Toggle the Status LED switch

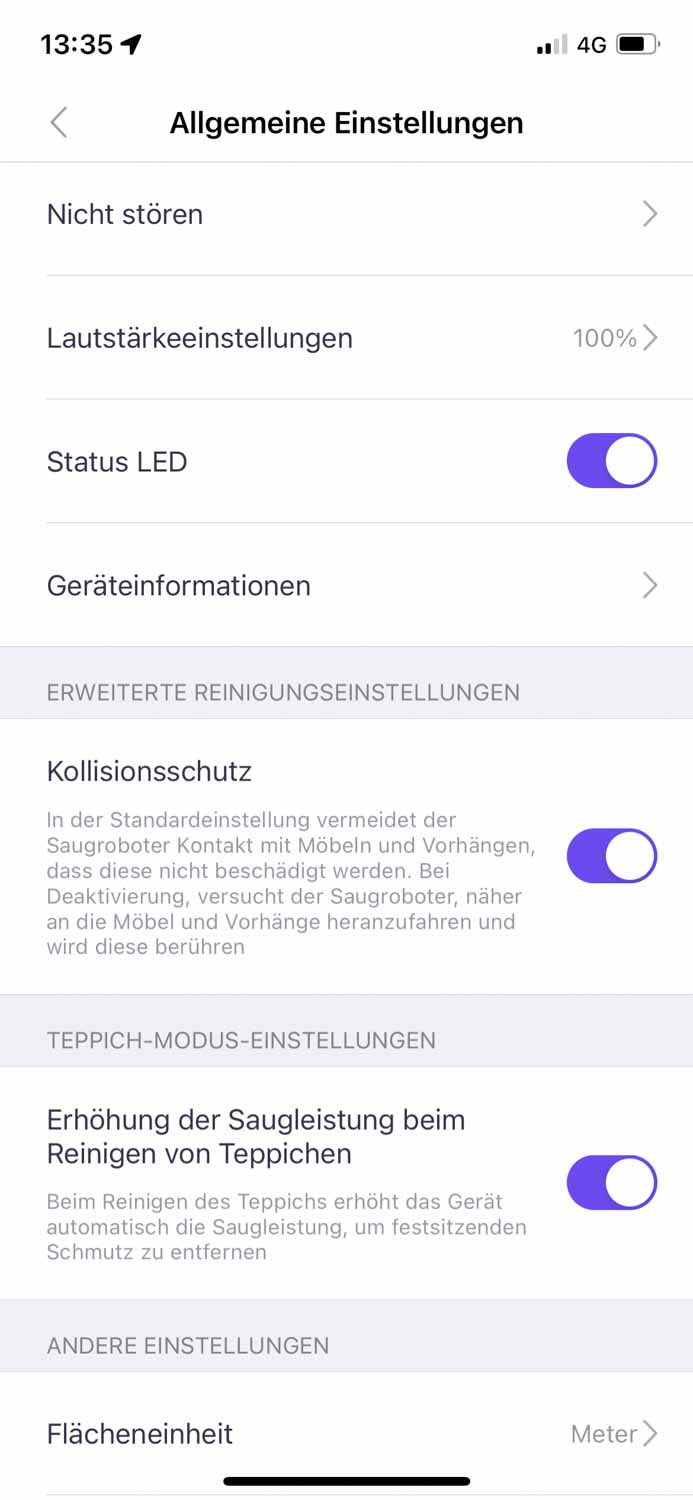(x=611, y=461)
